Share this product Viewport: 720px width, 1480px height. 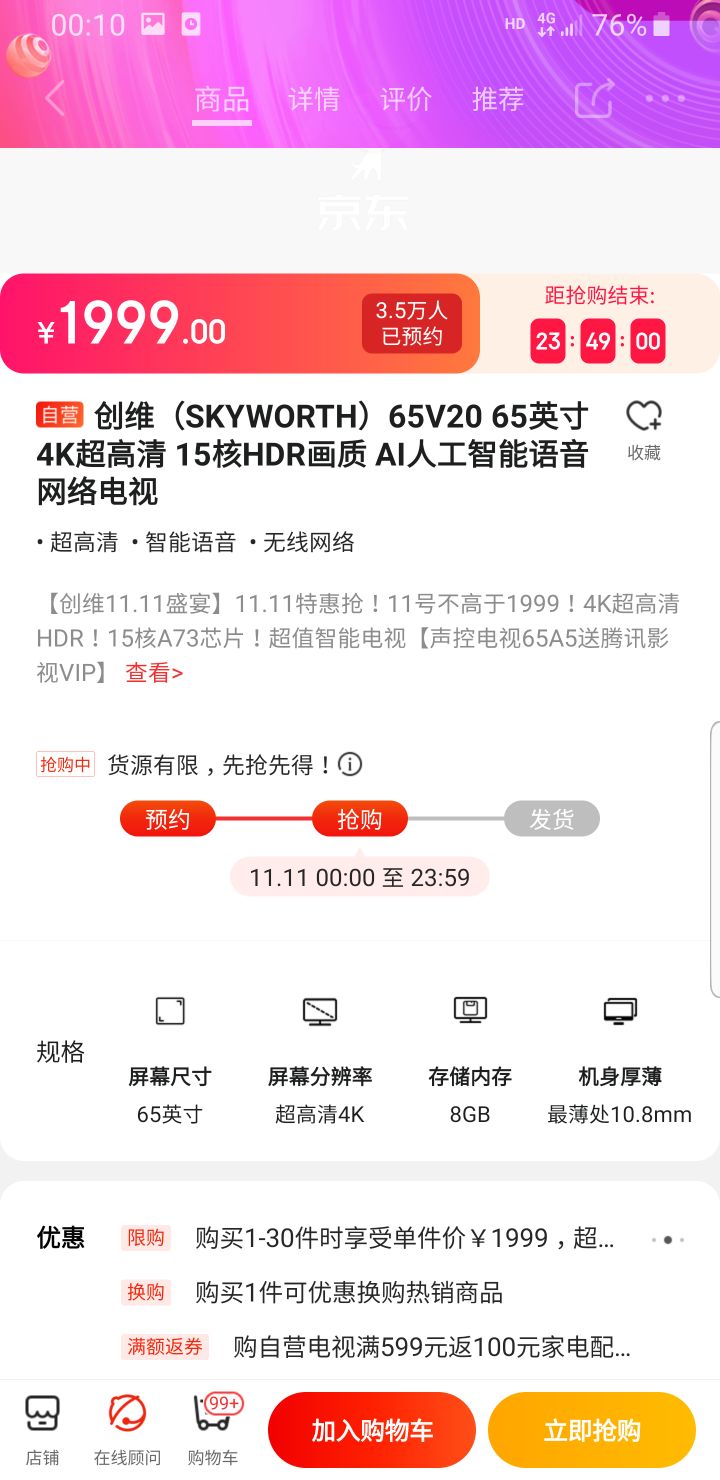[593, 99]
